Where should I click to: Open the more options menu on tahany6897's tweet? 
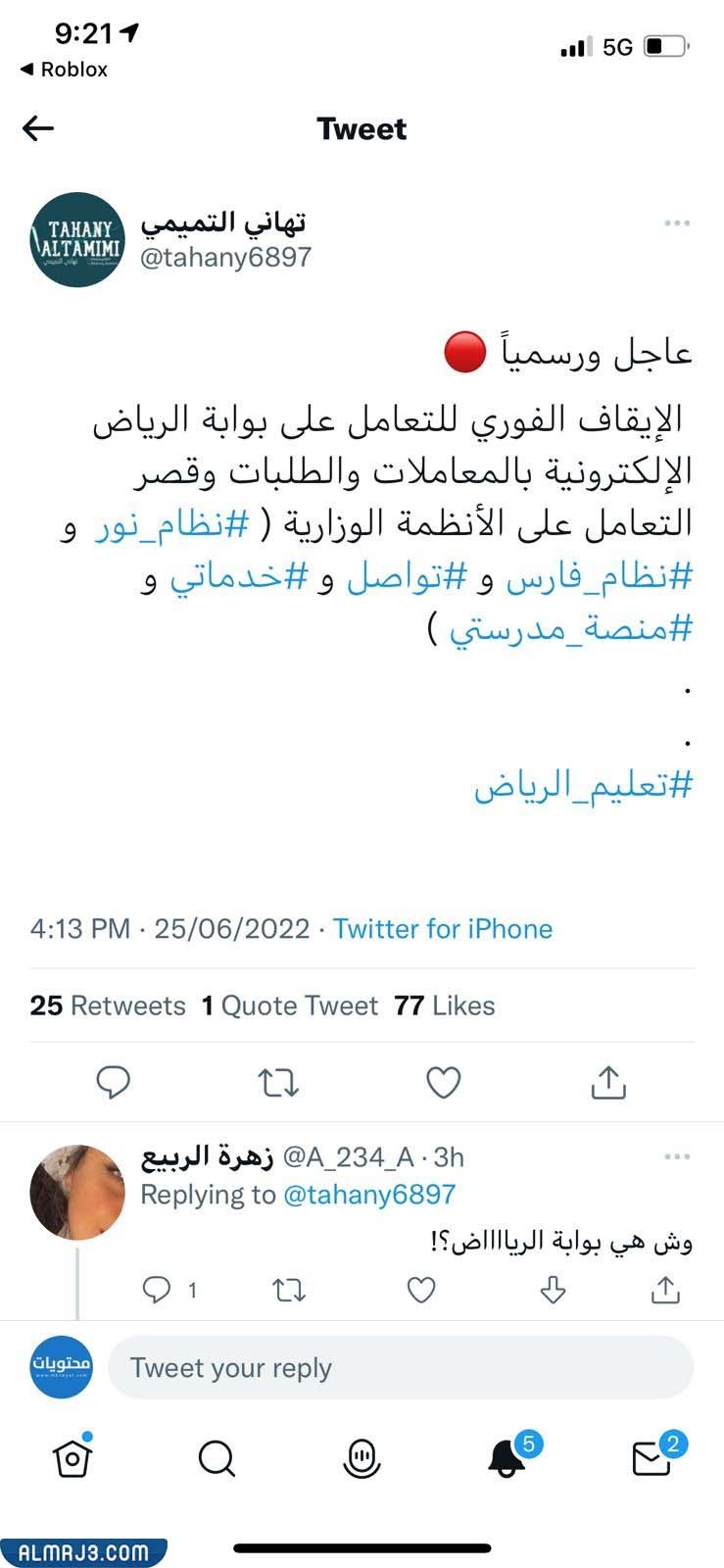(677, 223)
